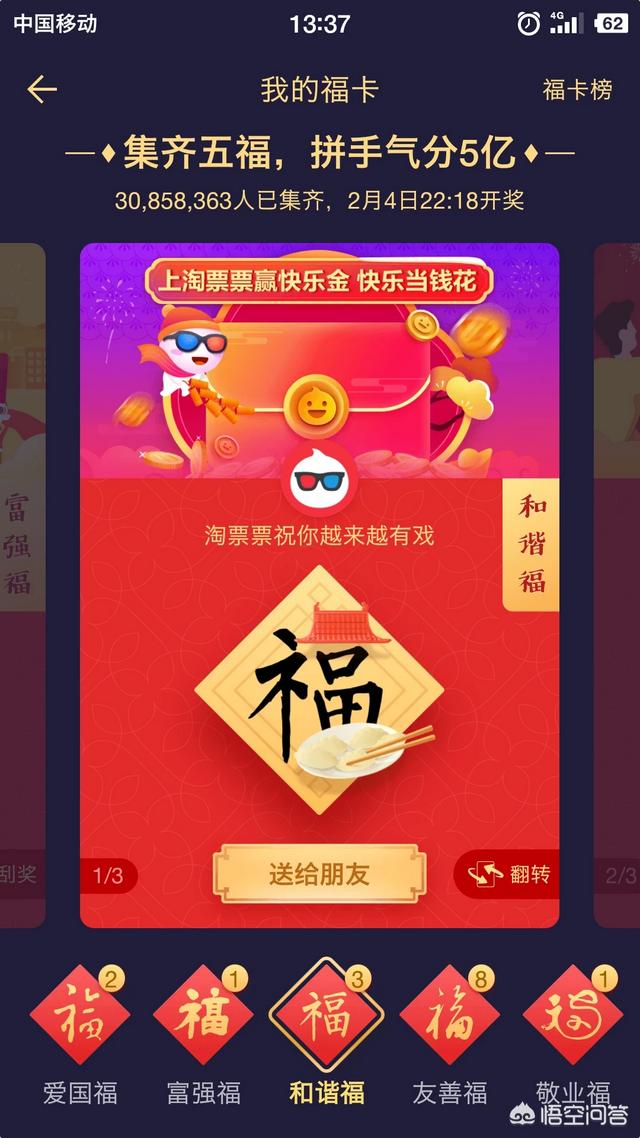The width and height of the screenshot is (640, 1138).
Task: Select the 爱国福 card
Action: pyautogui.click(x=80, y=1015)
